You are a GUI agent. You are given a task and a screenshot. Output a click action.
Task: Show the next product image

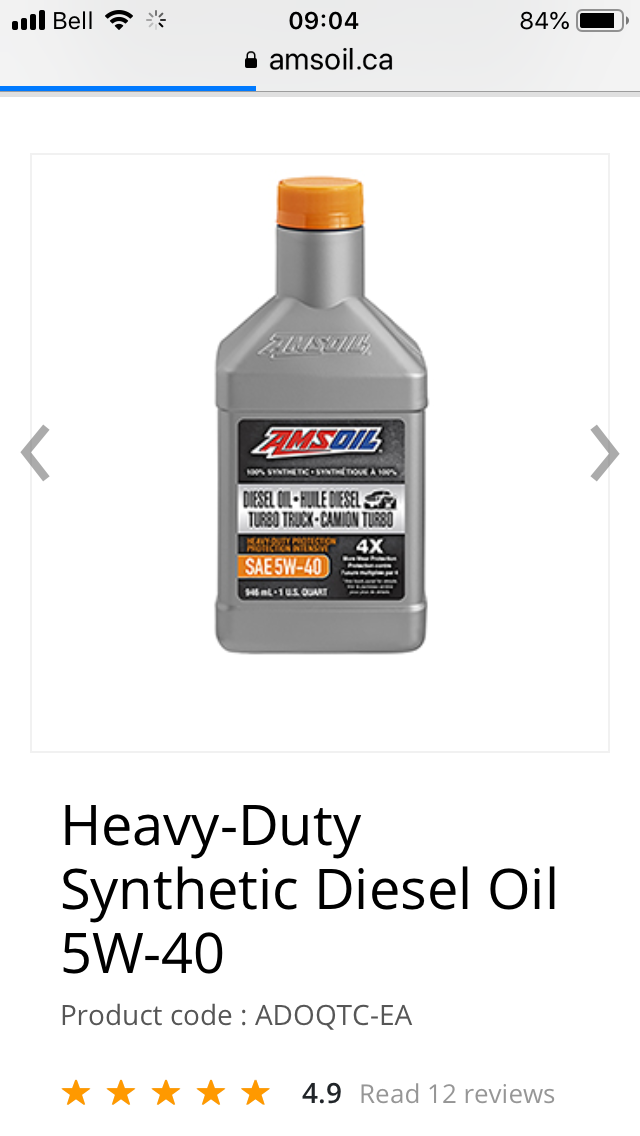click(x=604, y=453)
